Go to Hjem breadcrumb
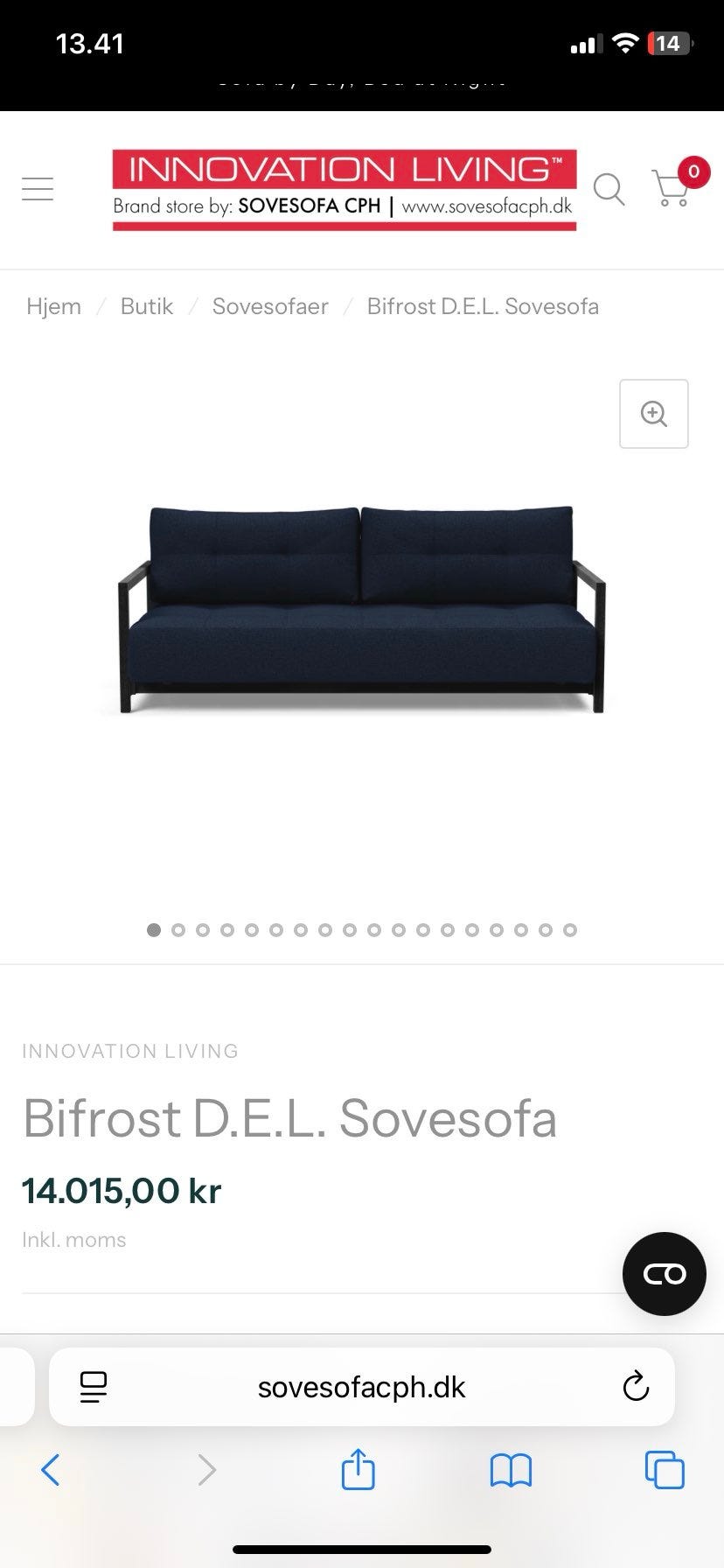 click(x=53, y=306)
